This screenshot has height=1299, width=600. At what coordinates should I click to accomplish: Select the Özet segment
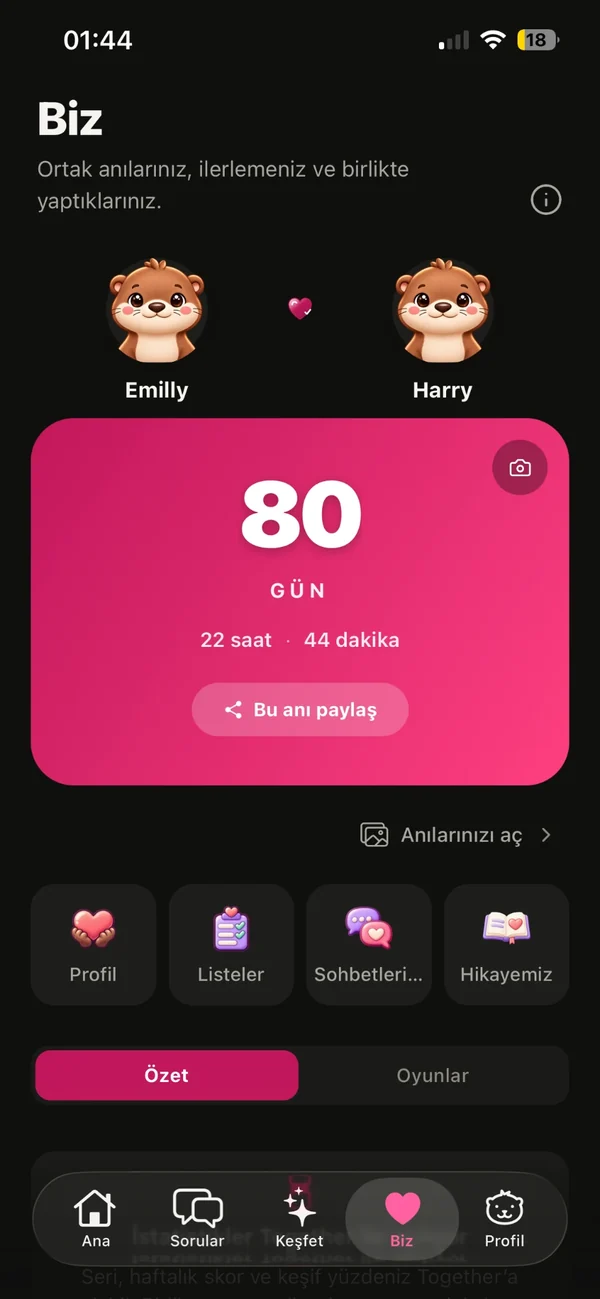[x=166, y=1076]
